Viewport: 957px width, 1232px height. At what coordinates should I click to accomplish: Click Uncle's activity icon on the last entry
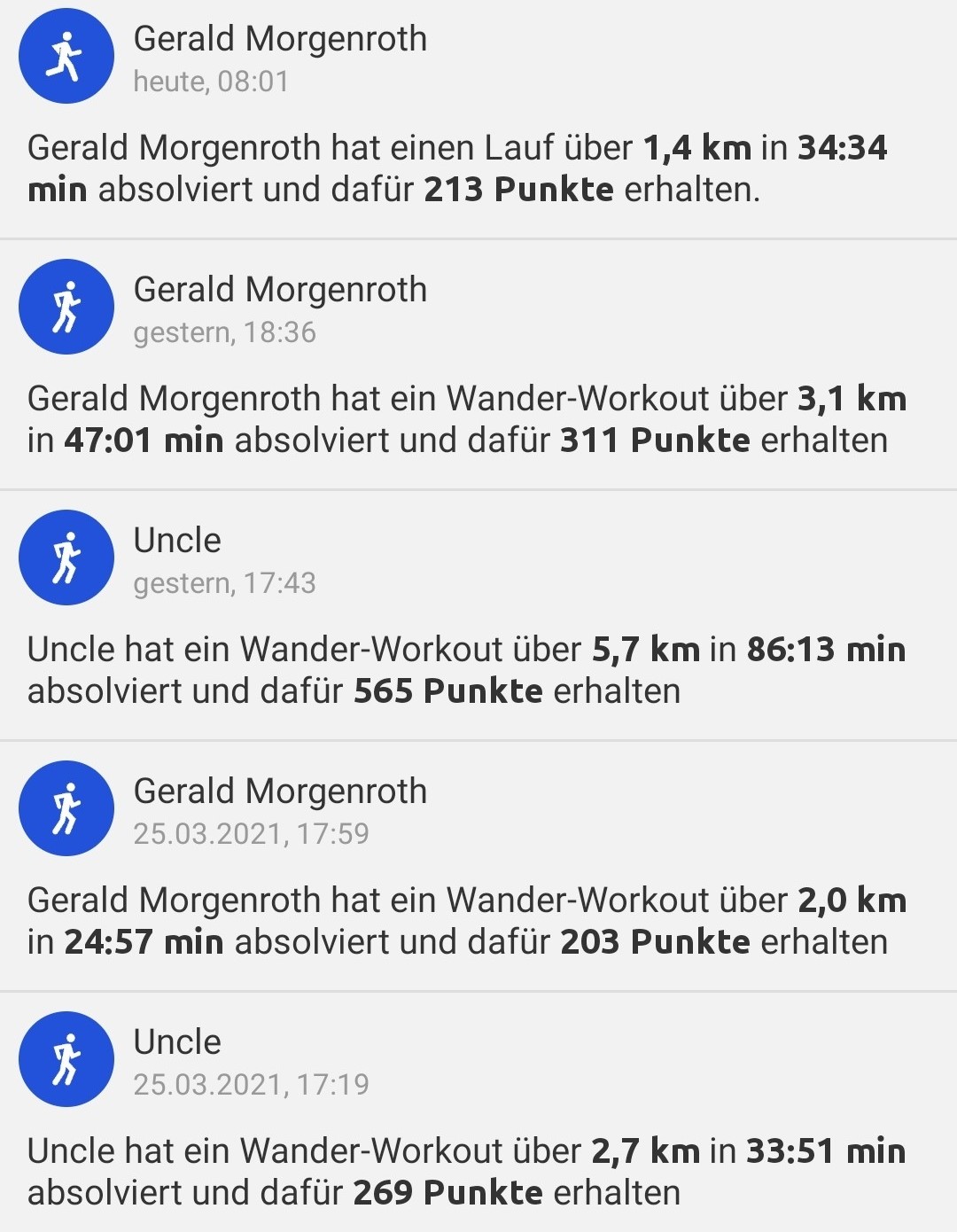[66, 1059]
